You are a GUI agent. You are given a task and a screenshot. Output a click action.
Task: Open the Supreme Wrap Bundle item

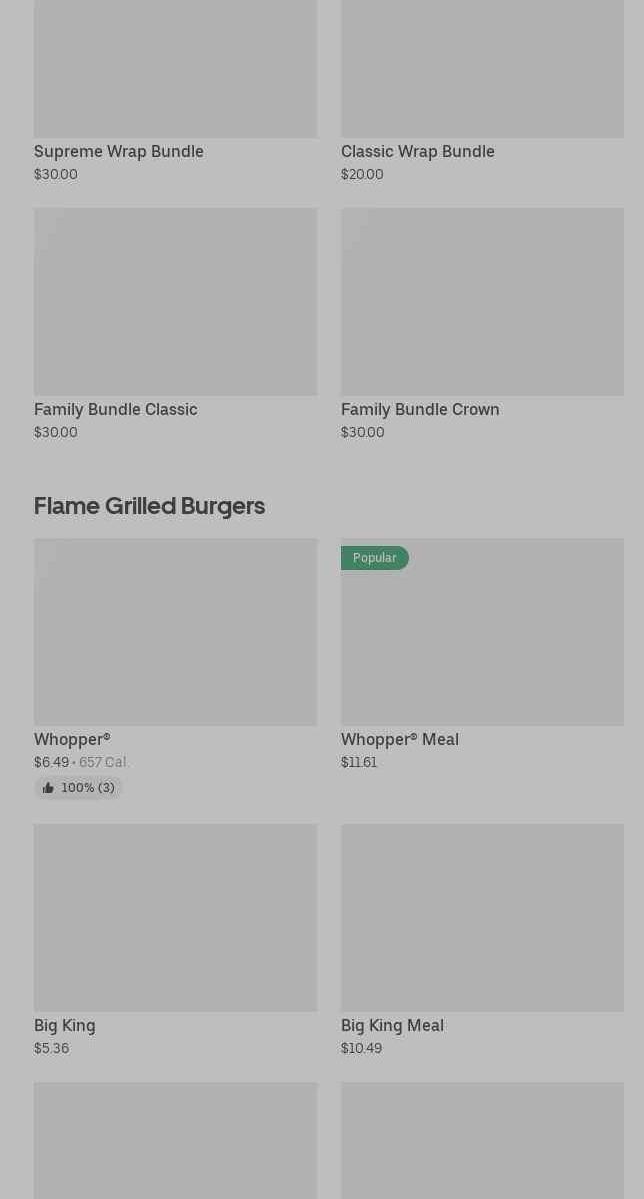(175, 91)
